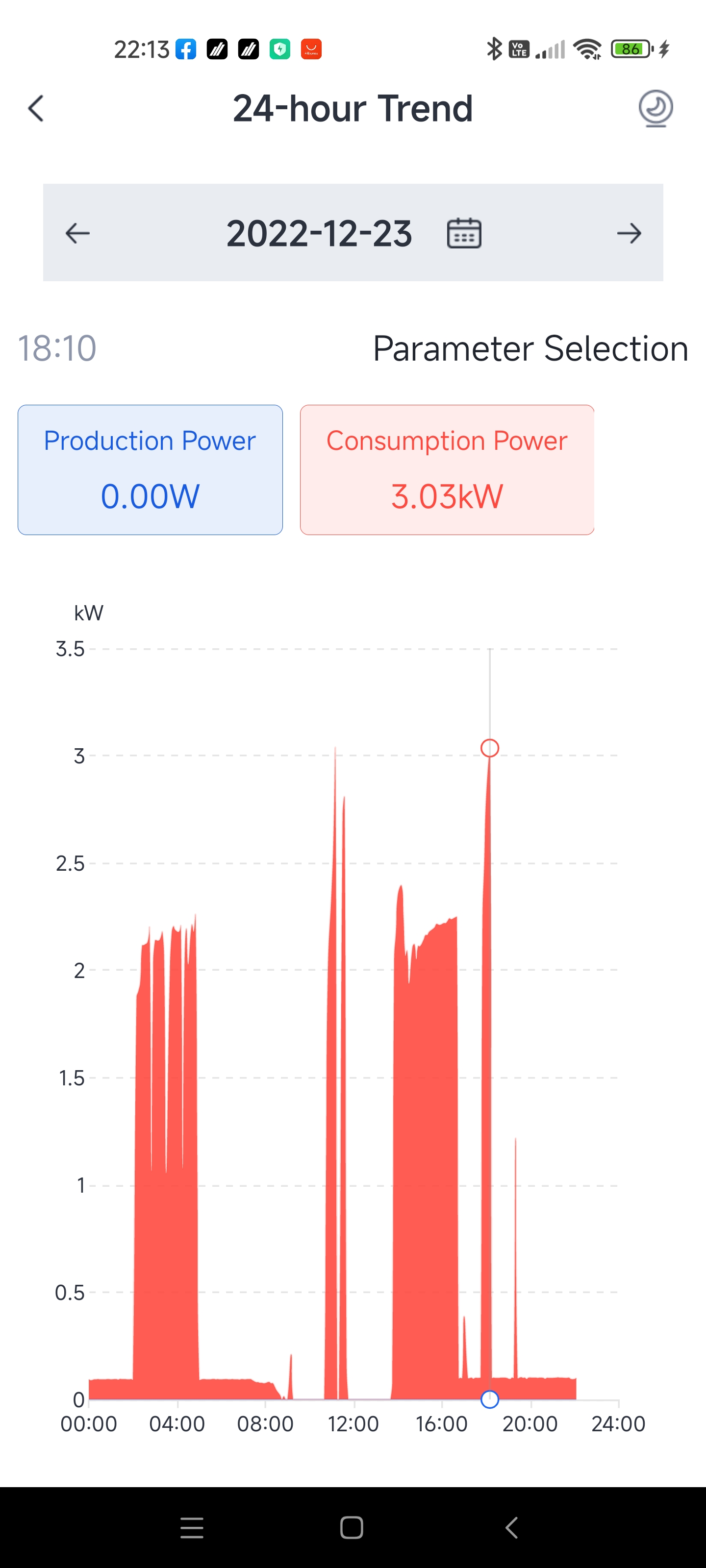Image resolution: width=706 pixels, height=1568 pixels.
Task: Go to the previous day
Action: click(x=77, y=233)
